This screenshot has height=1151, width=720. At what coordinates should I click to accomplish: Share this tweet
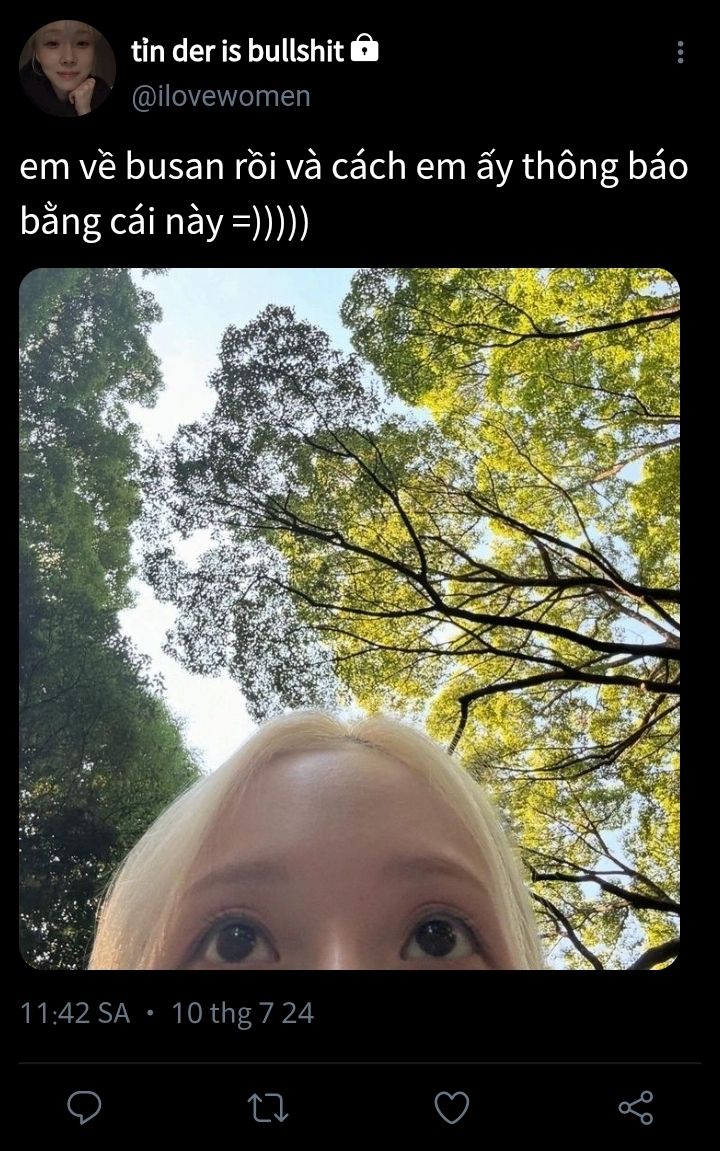pyautogui.click(x=635, y=1107)
